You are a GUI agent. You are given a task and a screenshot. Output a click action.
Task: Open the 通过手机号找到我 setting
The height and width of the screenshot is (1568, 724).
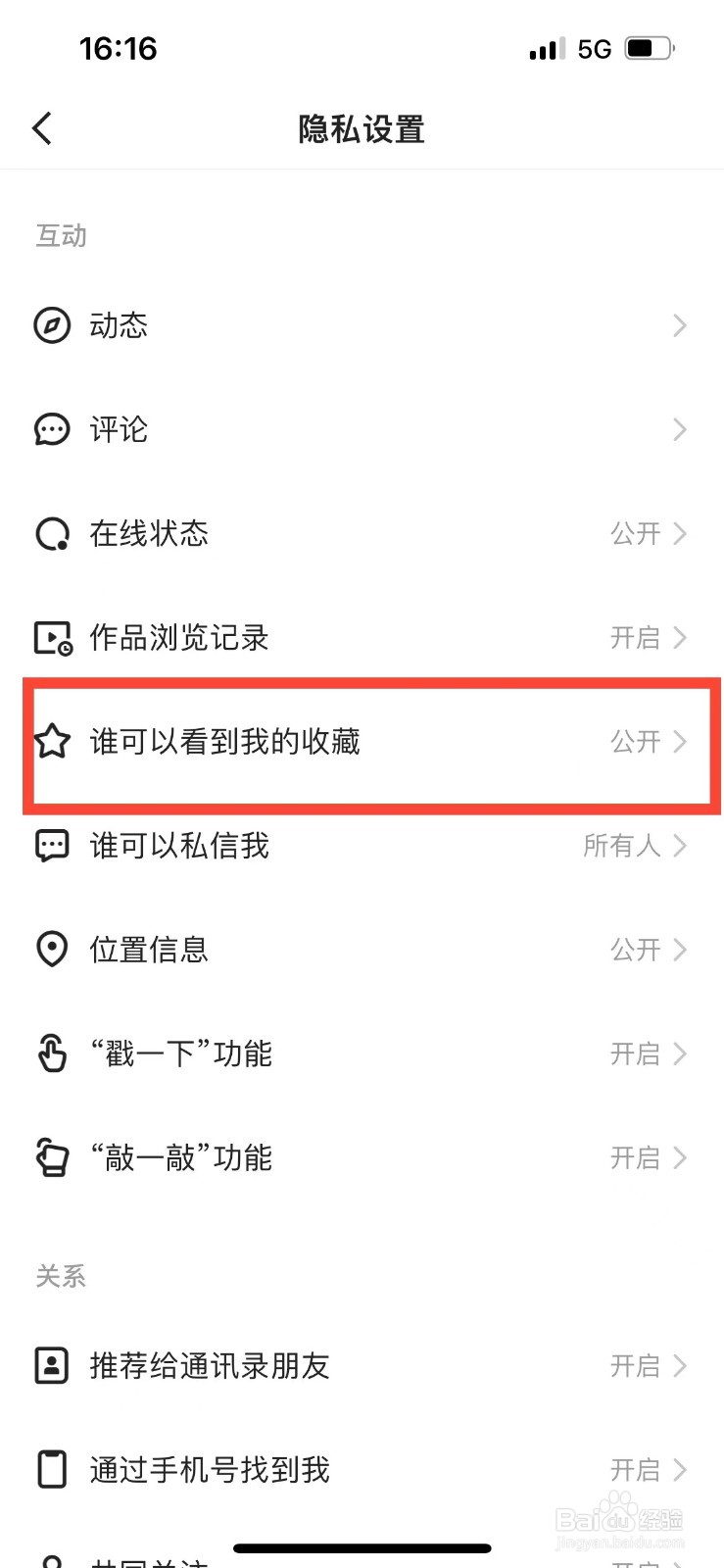coord(362,1469)
